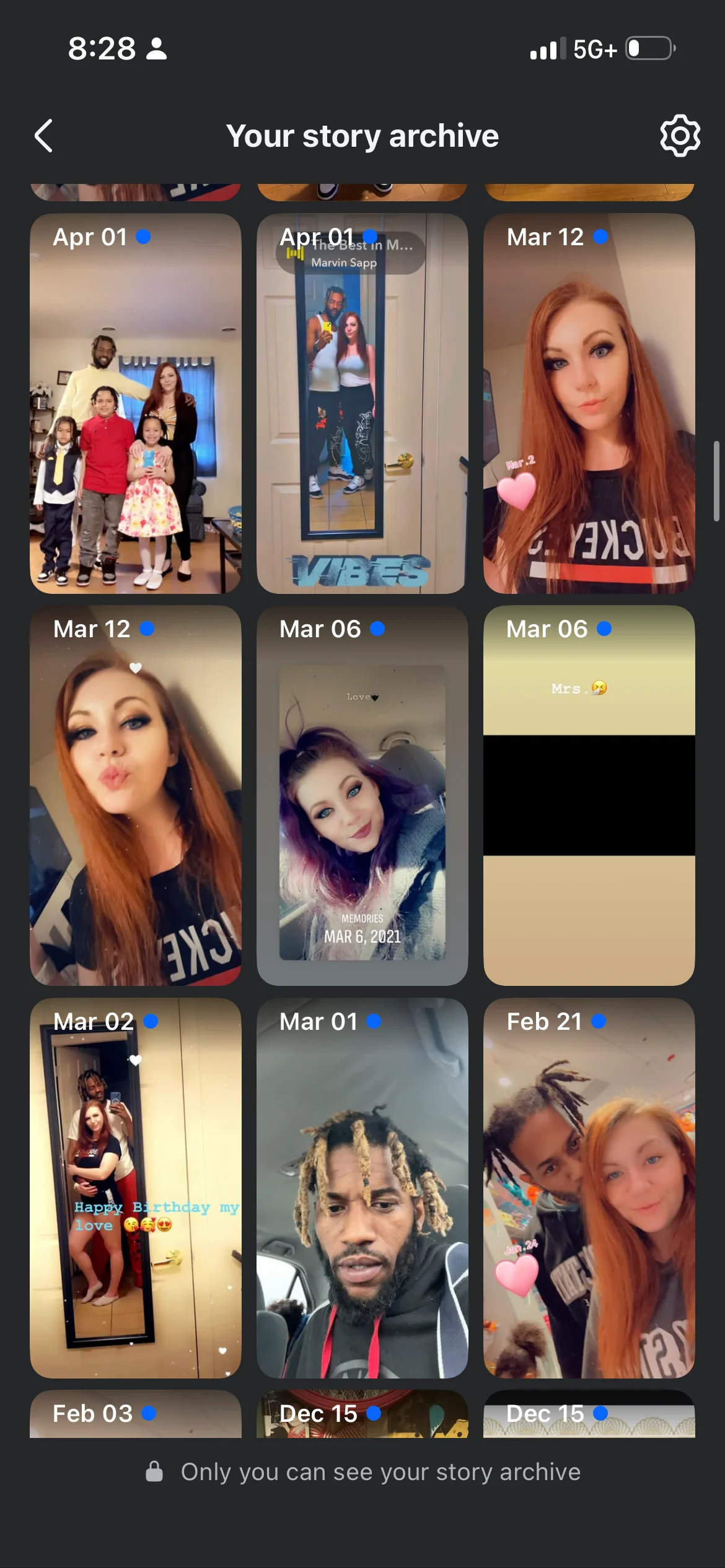Screen dimensions: 725x1568
Task: Open the Mar 02 Happy Birthday story
Action: point(136,1188)
